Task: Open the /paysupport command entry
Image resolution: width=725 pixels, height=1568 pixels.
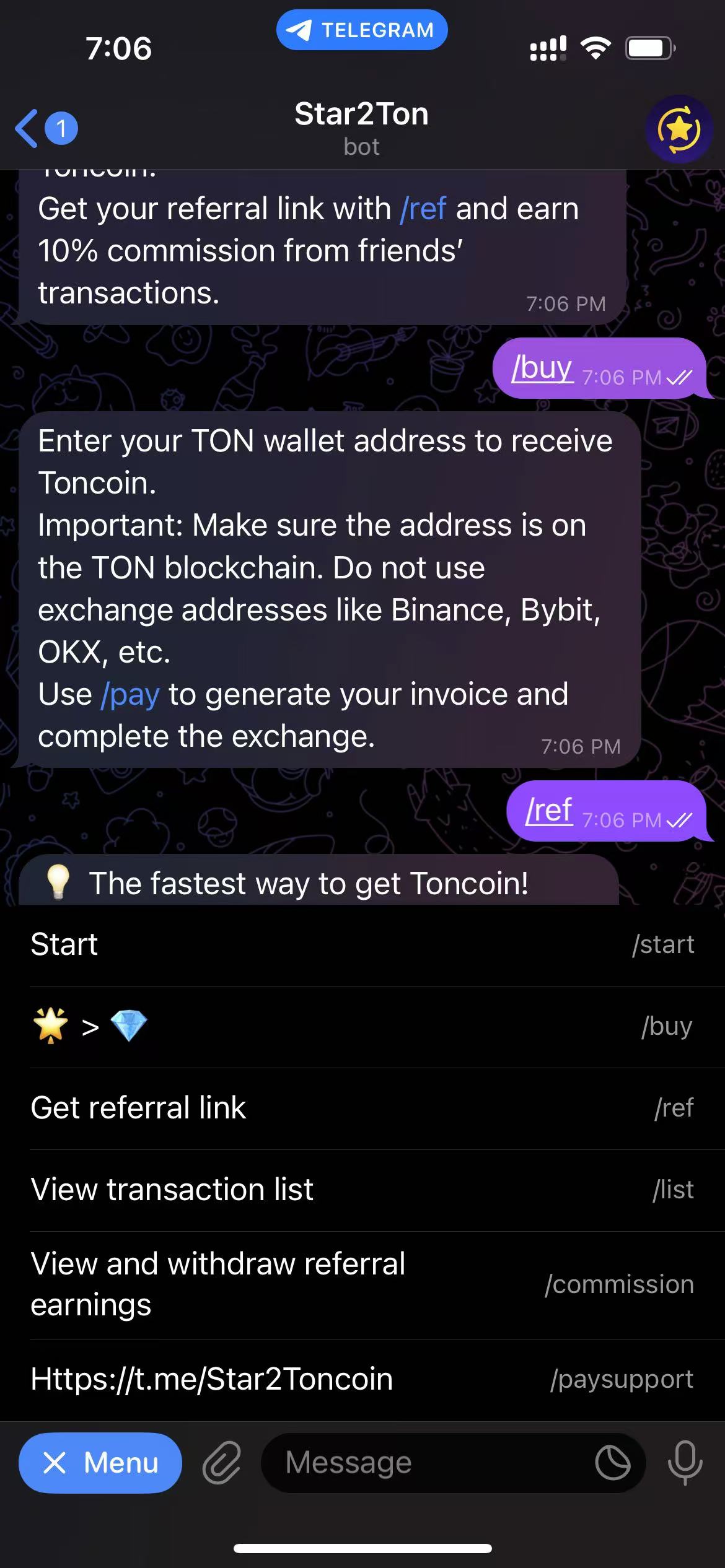Action: coord(362,1379)
